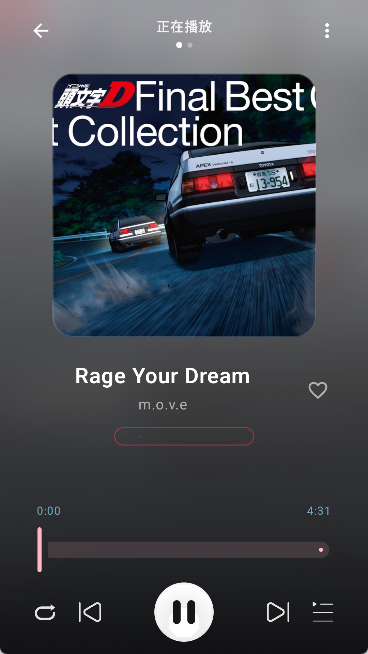Open the three-dot overflow menu

point(327,31)
